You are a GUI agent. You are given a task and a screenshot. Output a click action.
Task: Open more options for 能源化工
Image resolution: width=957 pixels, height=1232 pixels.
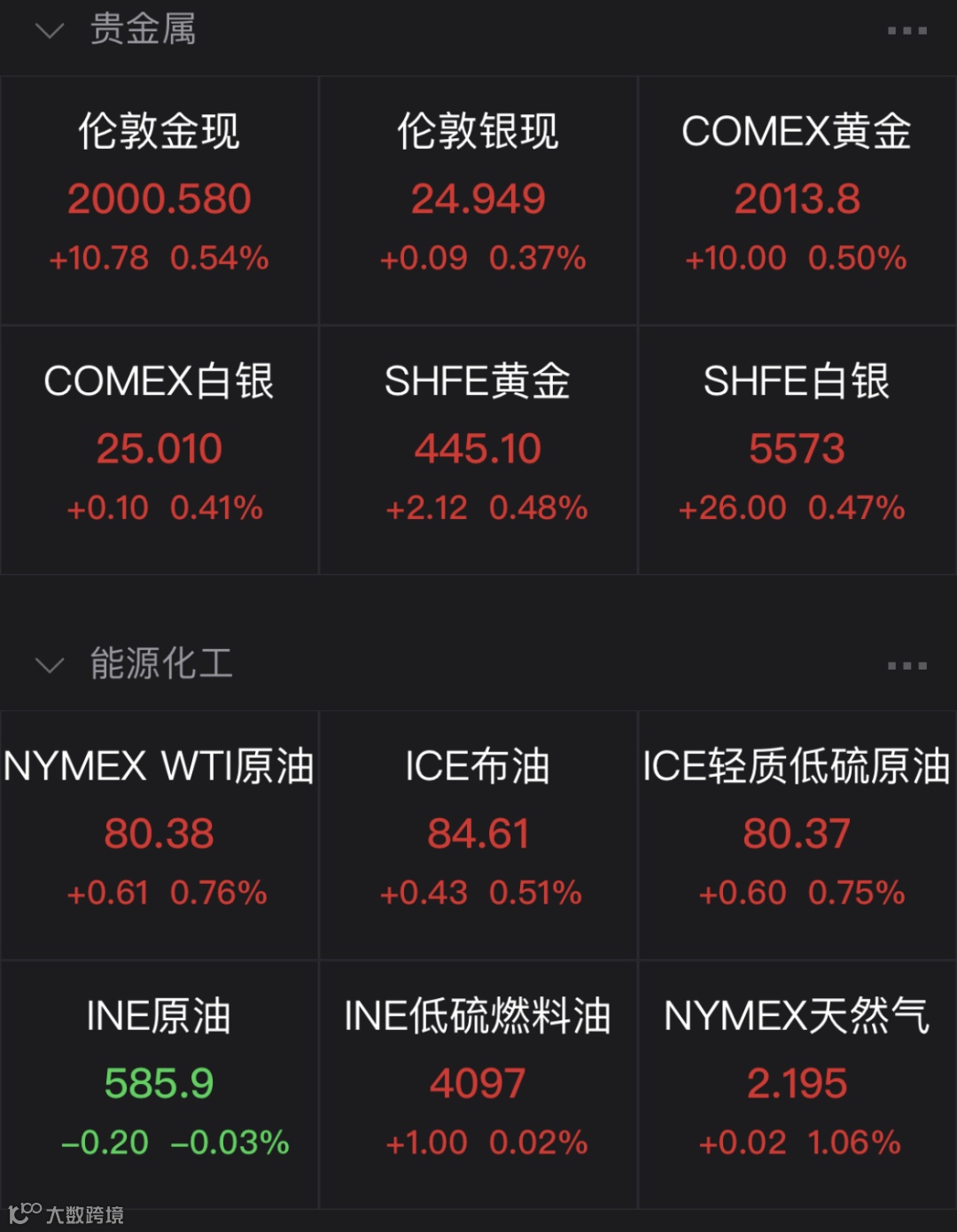coord(906,665)
